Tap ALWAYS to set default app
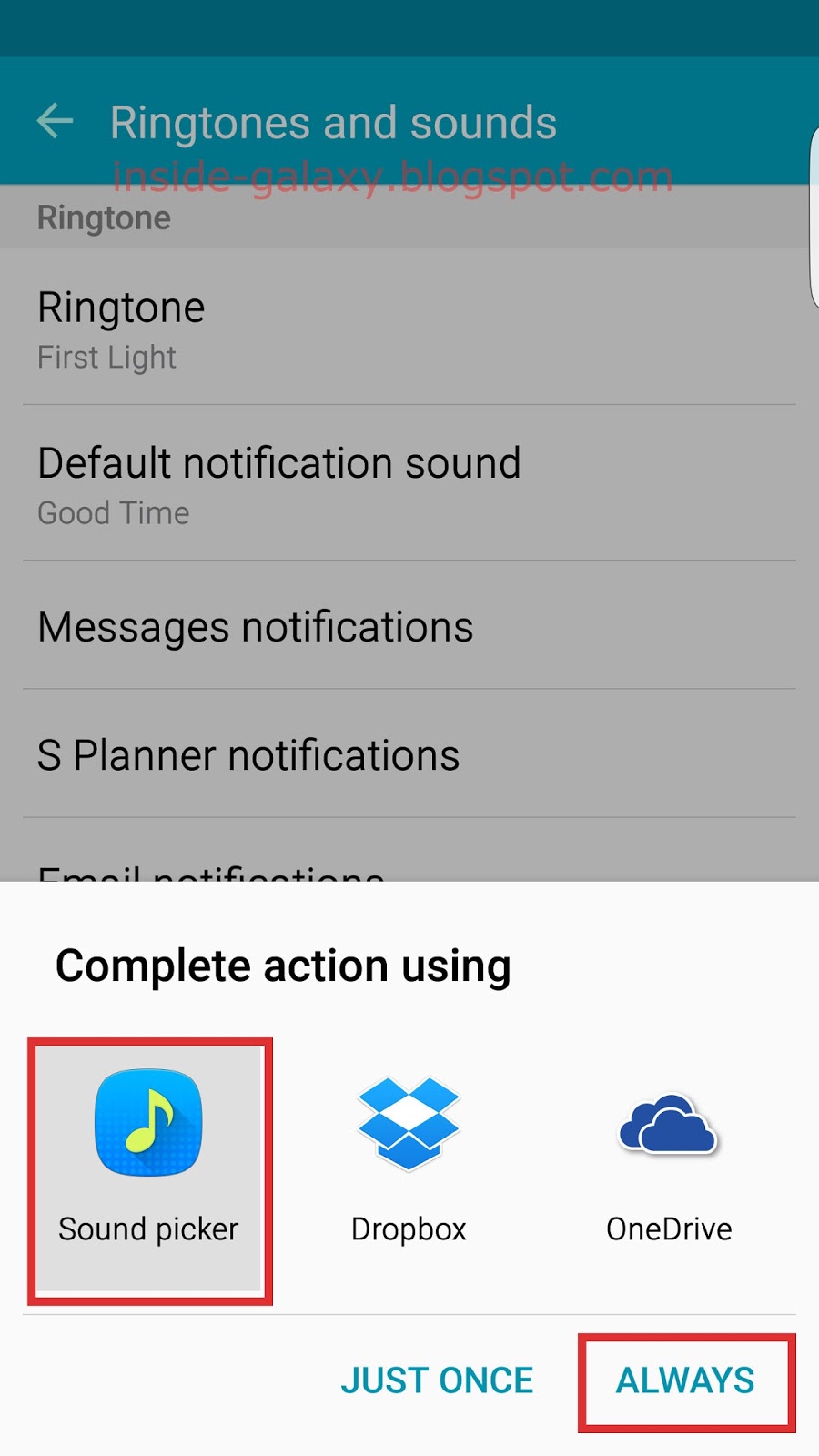 [x=685, y=1379]
